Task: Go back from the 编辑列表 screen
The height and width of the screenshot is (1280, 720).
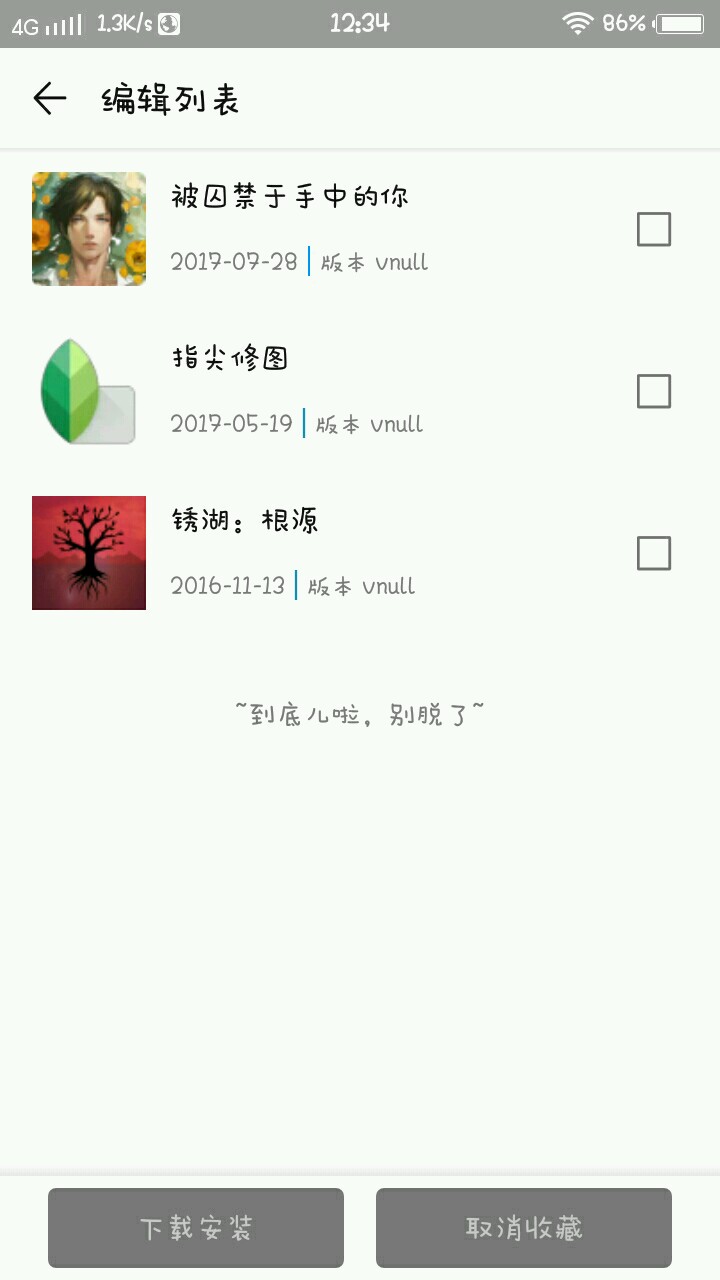Action: (49, 98)
